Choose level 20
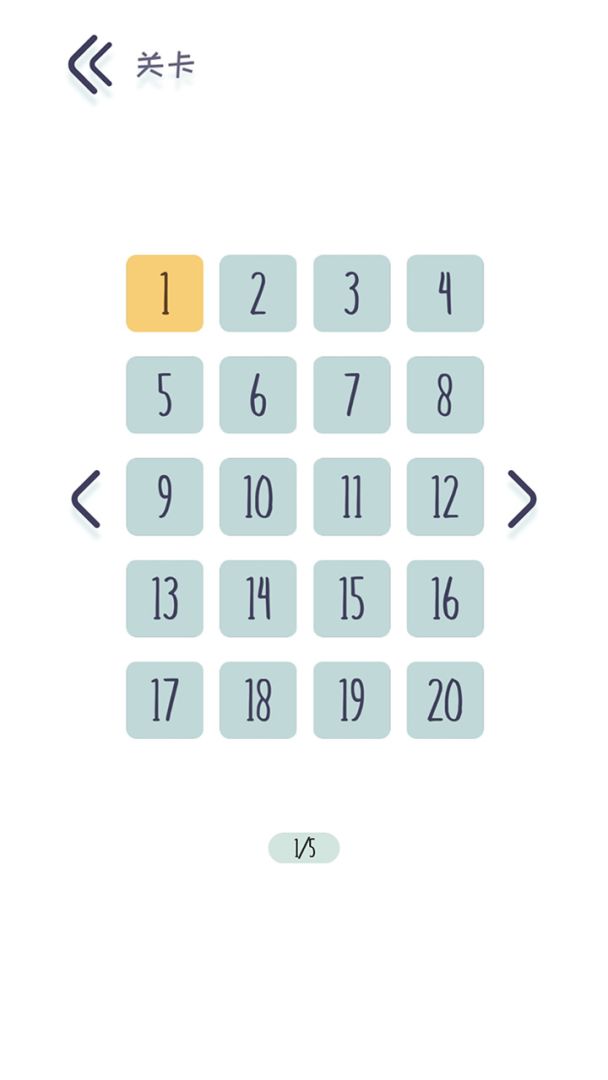This screenshot has width=608, height=1080. 445,700
